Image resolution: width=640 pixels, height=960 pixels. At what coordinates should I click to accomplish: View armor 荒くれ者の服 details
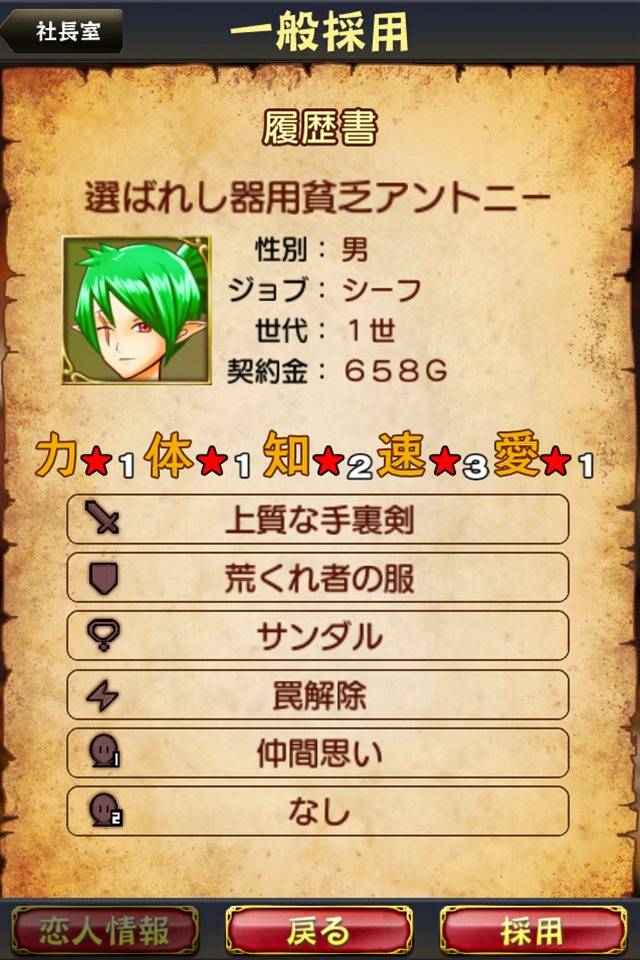point(318,578)
